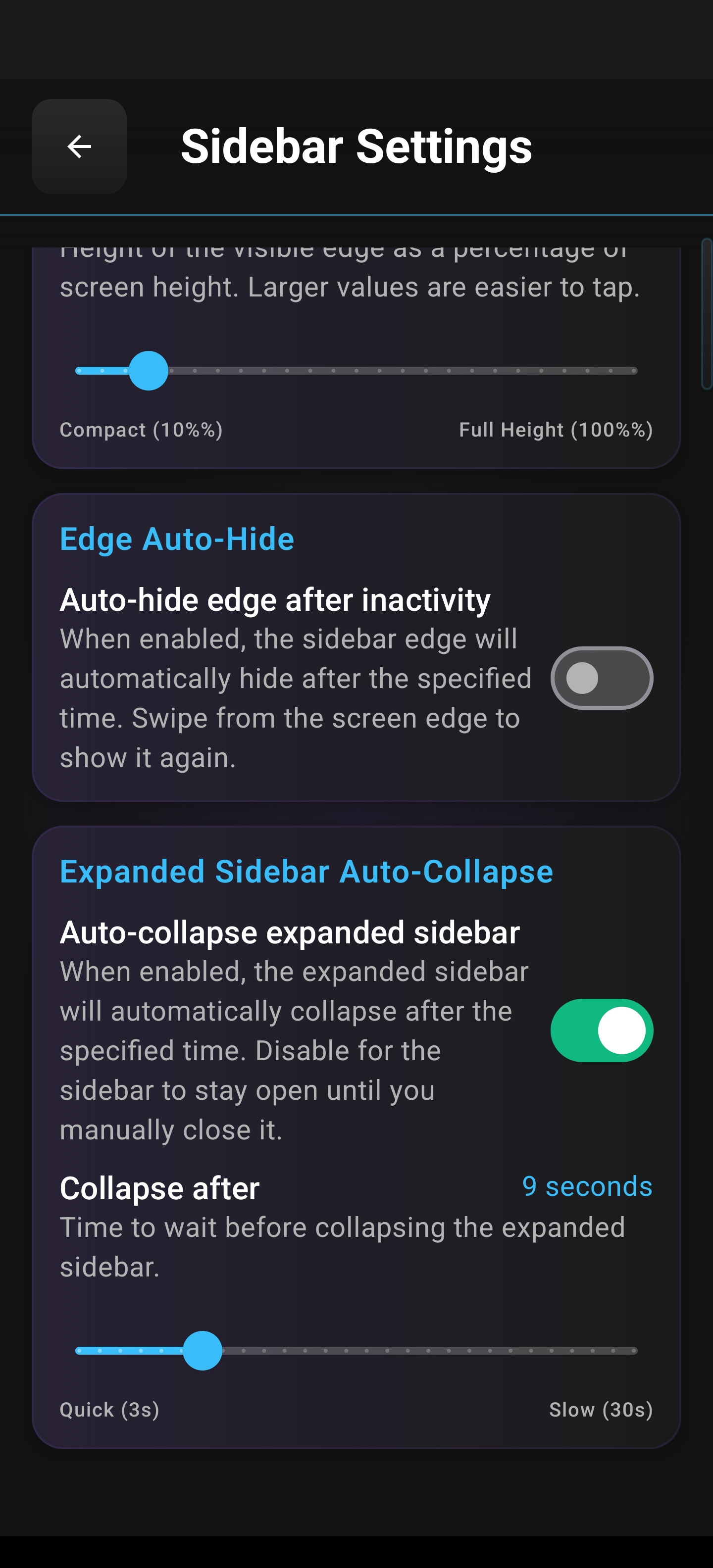Select the 9 seconds value
Screen dimensions: 713x1568
tap(588, 1186)
